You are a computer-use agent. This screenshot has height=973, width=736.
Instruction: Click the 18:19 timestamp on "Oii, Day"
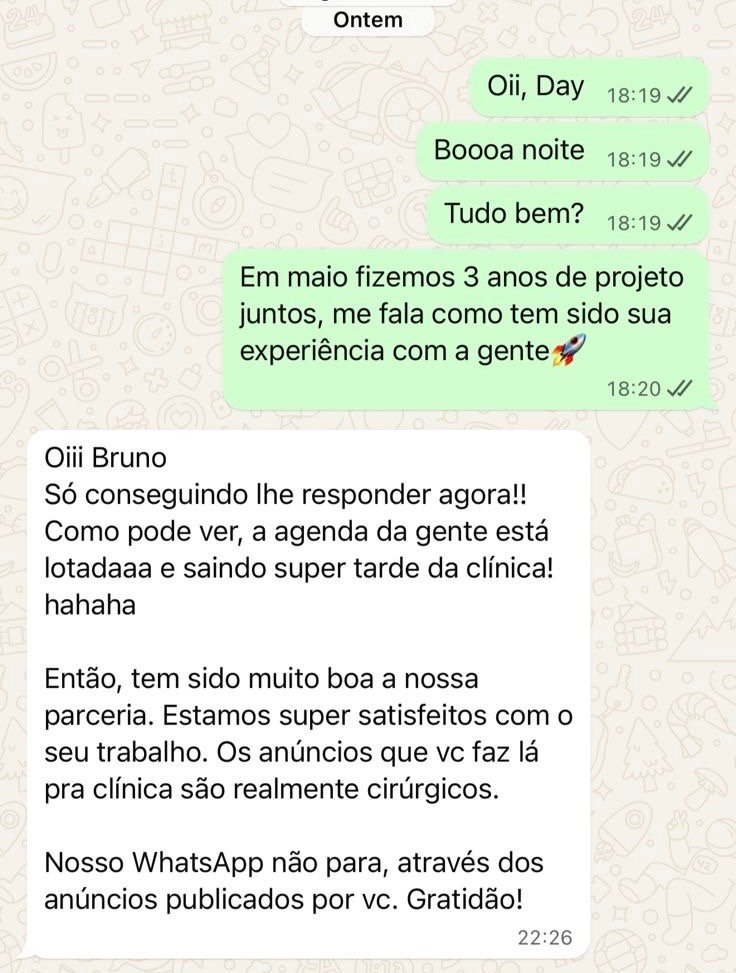pos(636,91)
